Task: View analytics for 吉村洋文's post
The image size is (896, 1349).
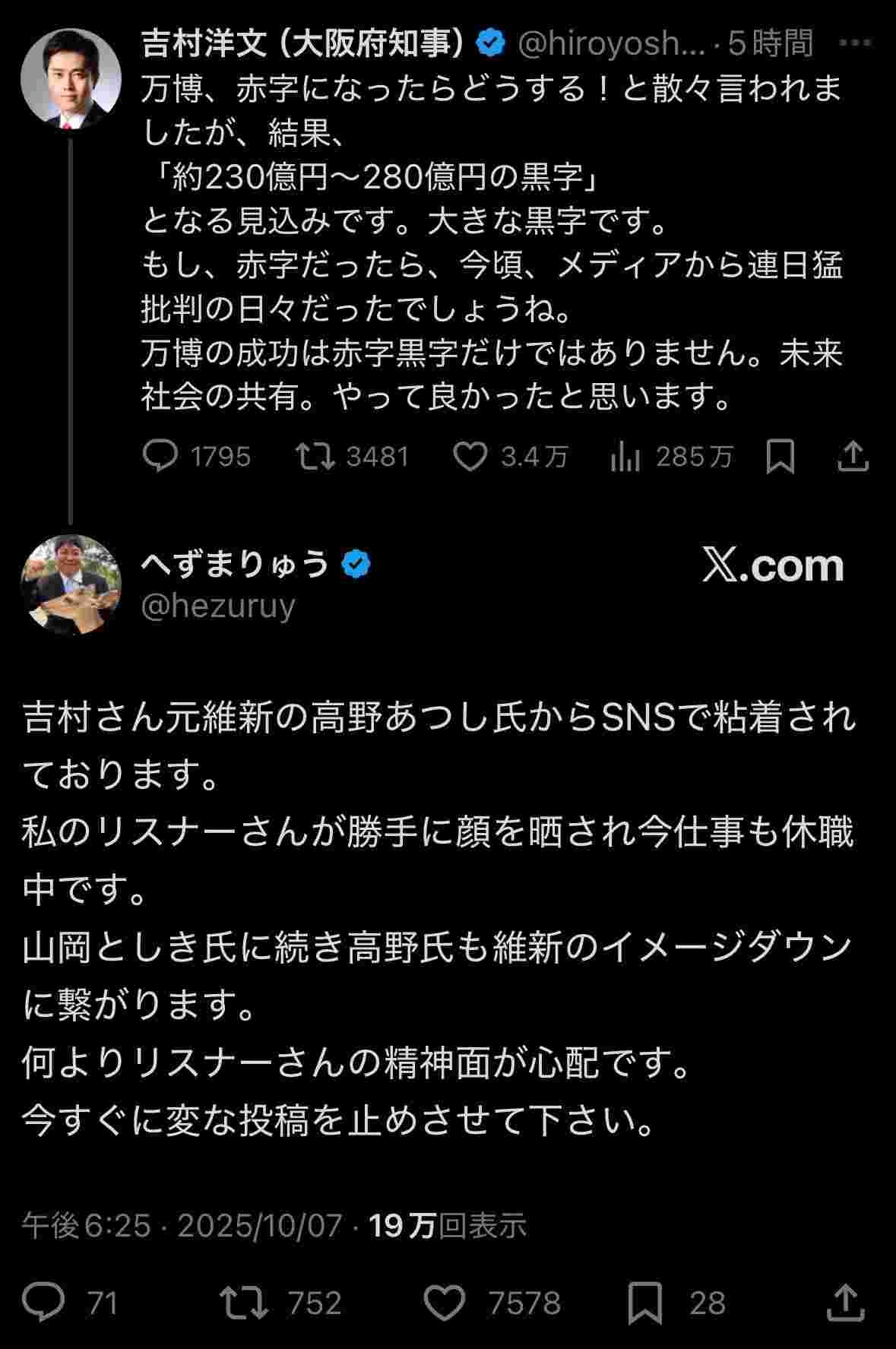Action: (625, 457)
